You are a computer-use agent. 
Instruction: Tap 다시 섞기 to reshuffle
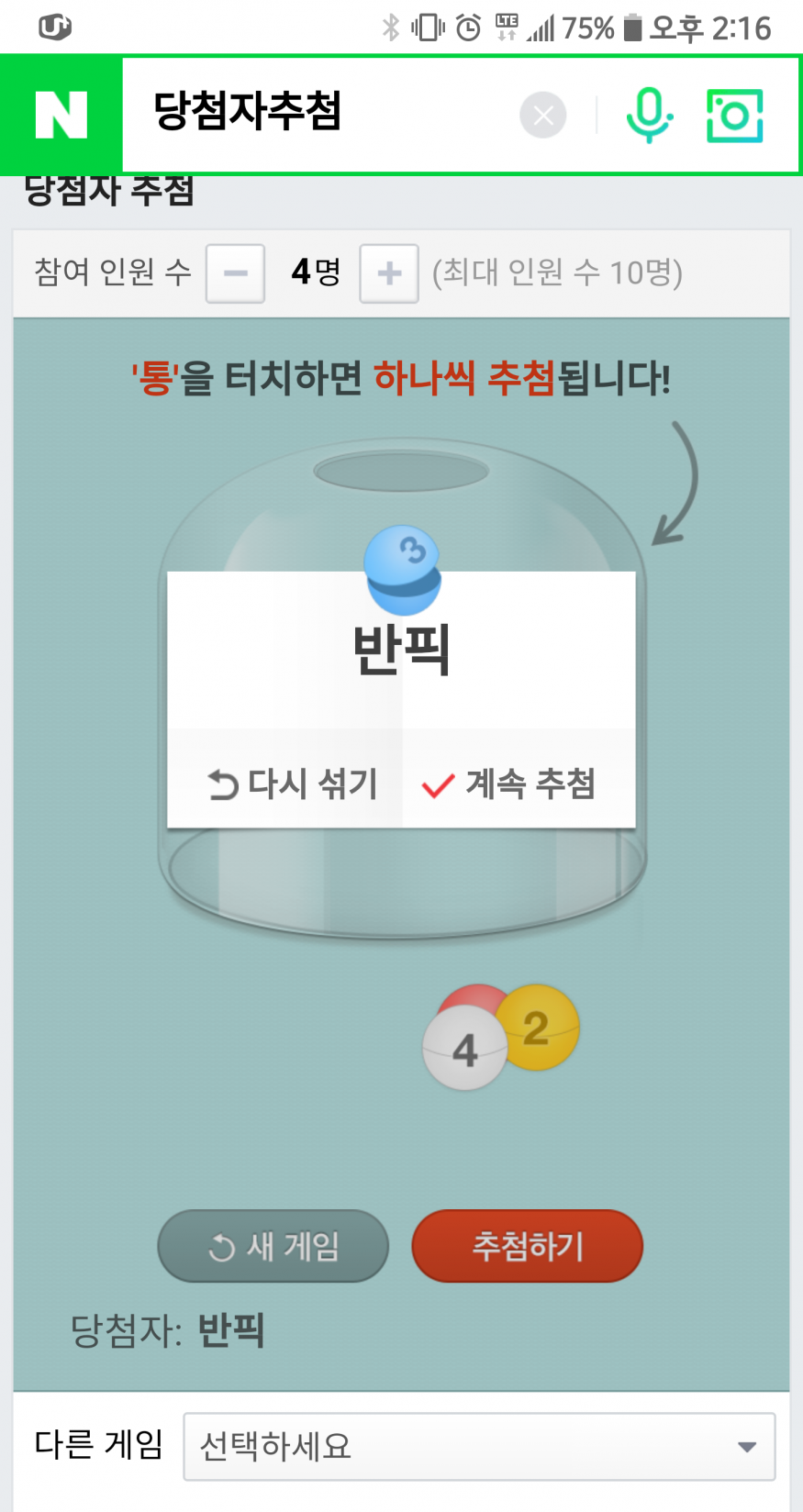click(x=292, y=784)
